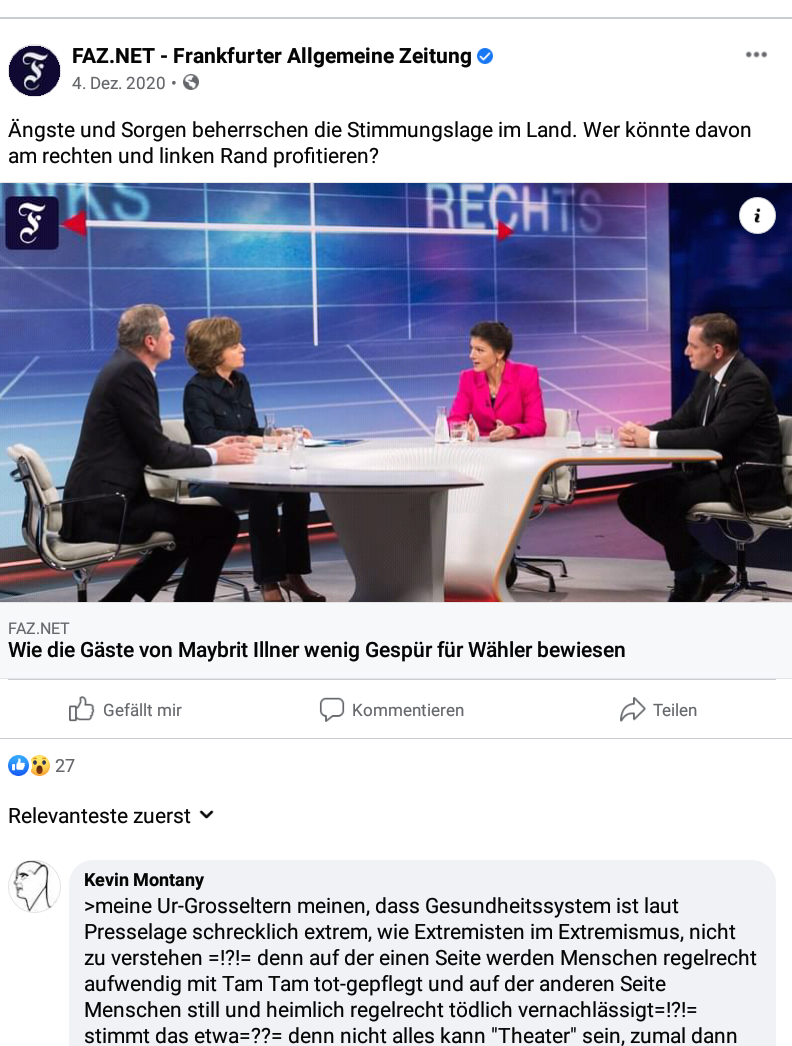
Task: Expand the Relevanteste zuerst comment sorting dropdown
Action: coord(110,816)
